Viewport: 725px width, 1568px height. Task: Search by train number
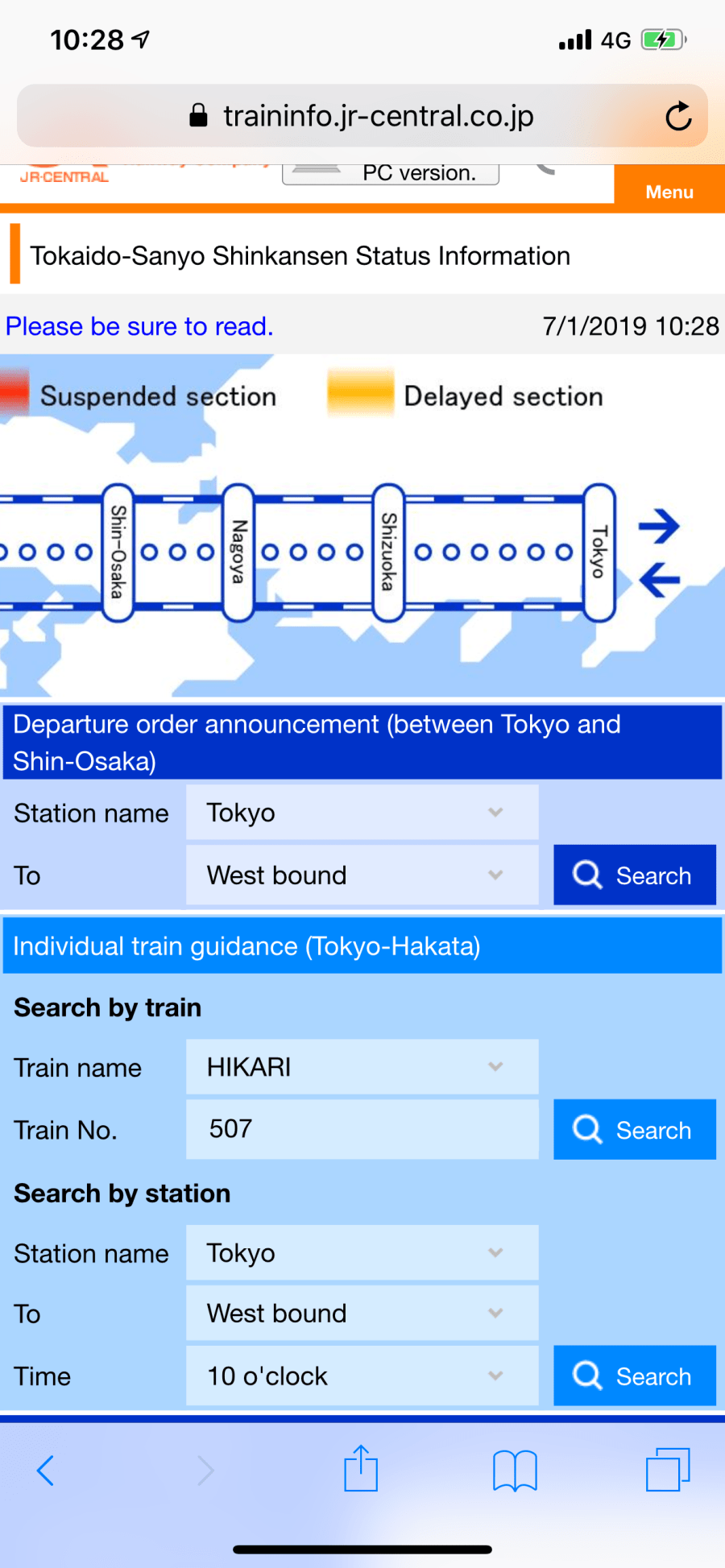coord(635,1129)
